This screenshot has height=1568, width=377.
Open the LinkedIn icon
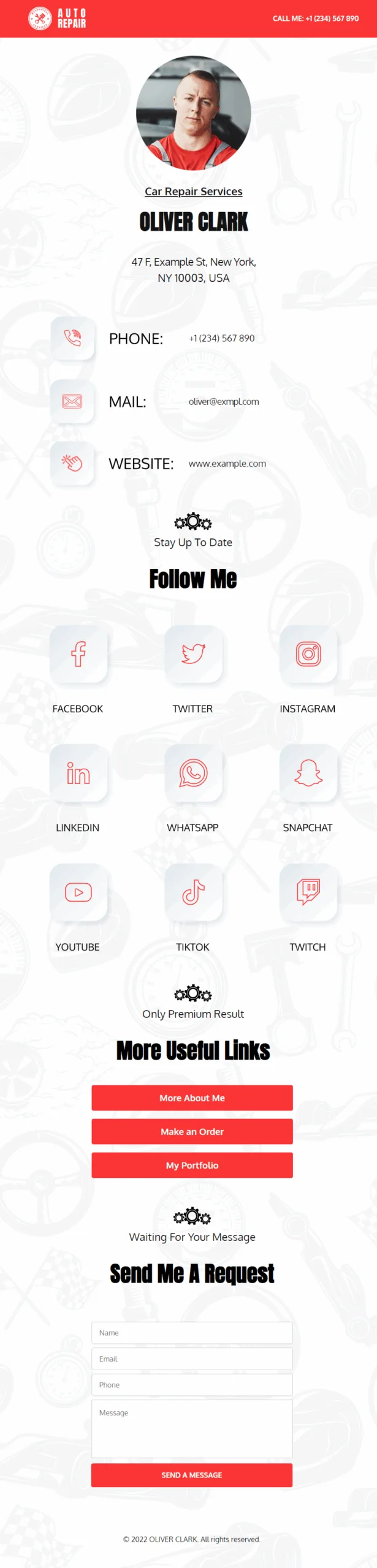(x=78, y=774)
